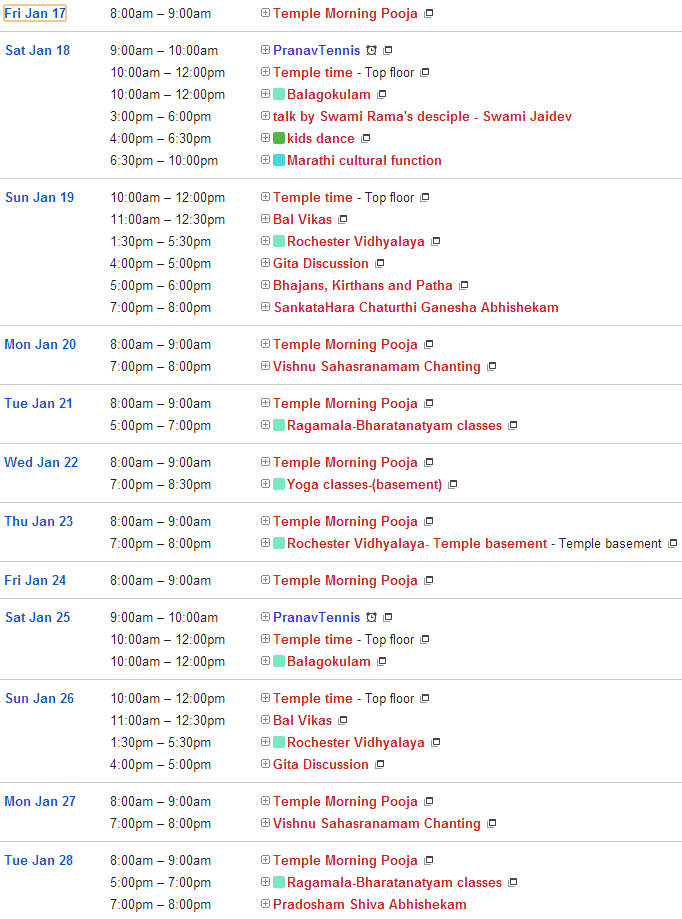Copy Gita Discussion Jan 19 to calendar

pos(379,264)
